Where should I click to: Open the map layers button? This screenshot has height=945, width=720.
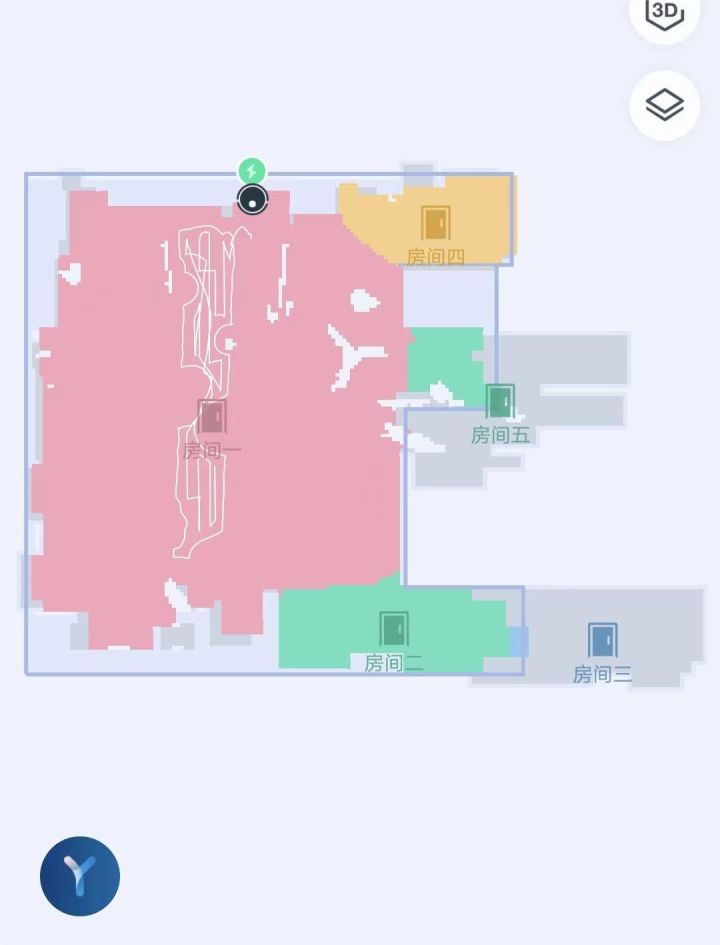[x=665, y=105]
